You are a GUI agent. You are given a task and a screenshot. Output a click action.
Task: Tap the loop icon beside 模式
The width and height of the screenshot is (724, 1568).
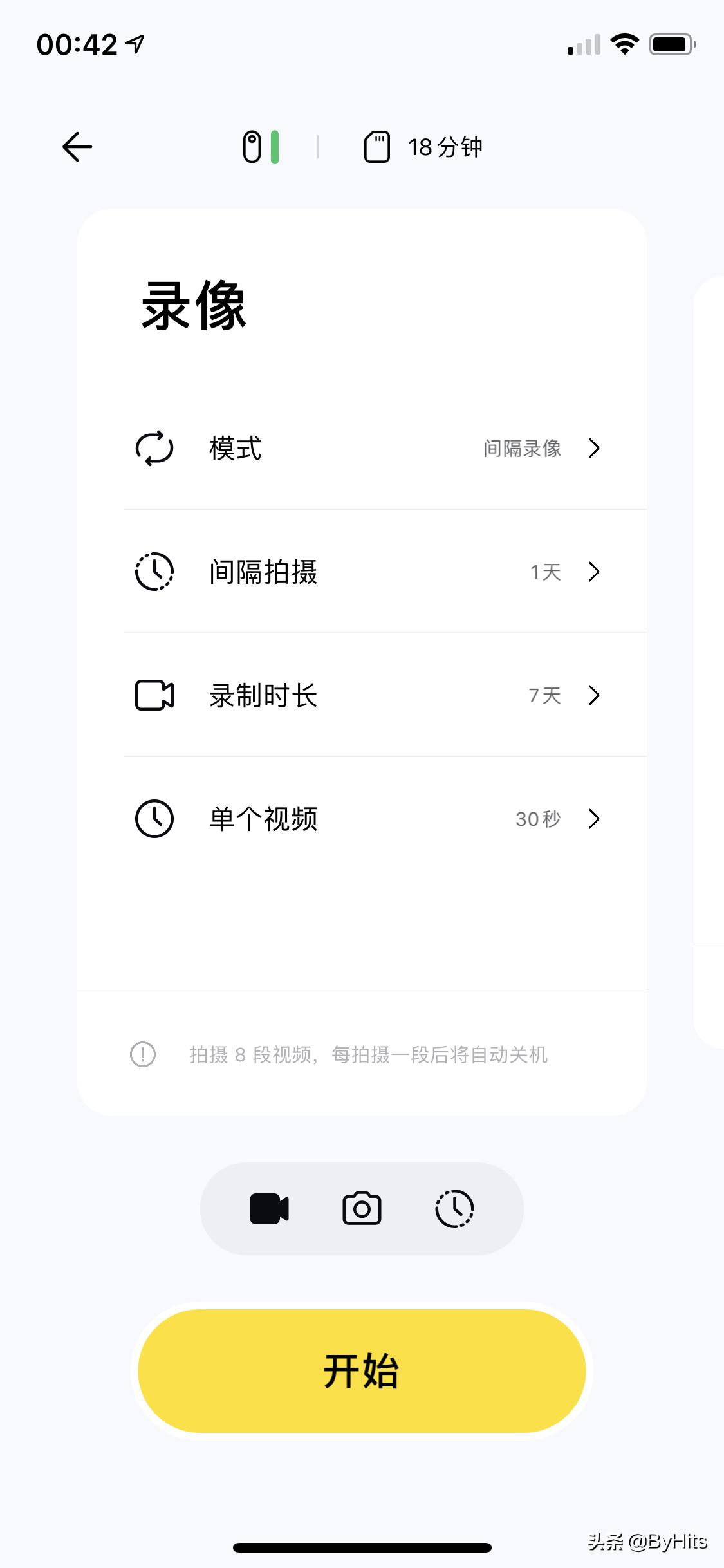[154, 449]
